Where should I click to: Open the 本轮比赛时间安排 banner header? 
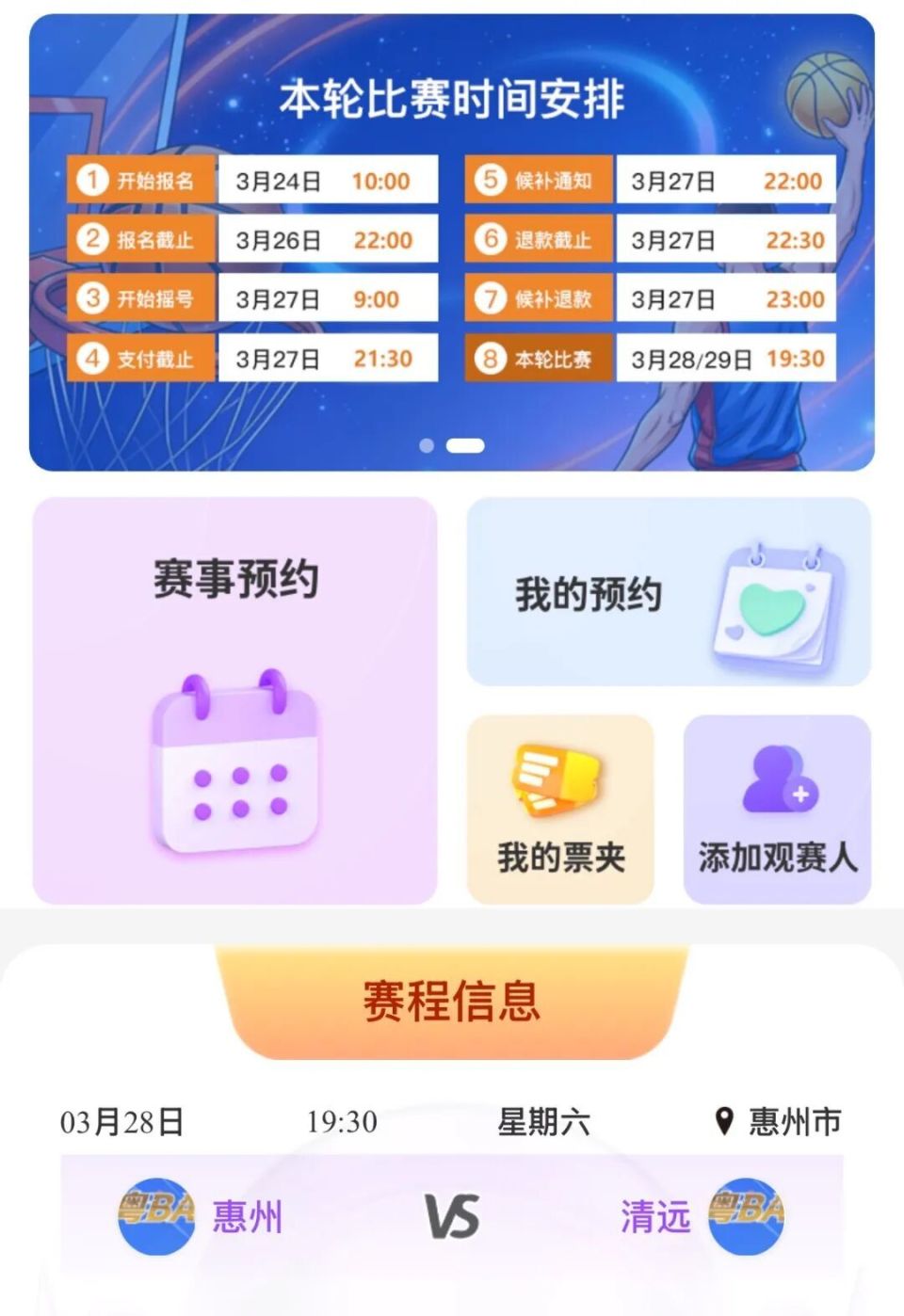pos(452,94)
